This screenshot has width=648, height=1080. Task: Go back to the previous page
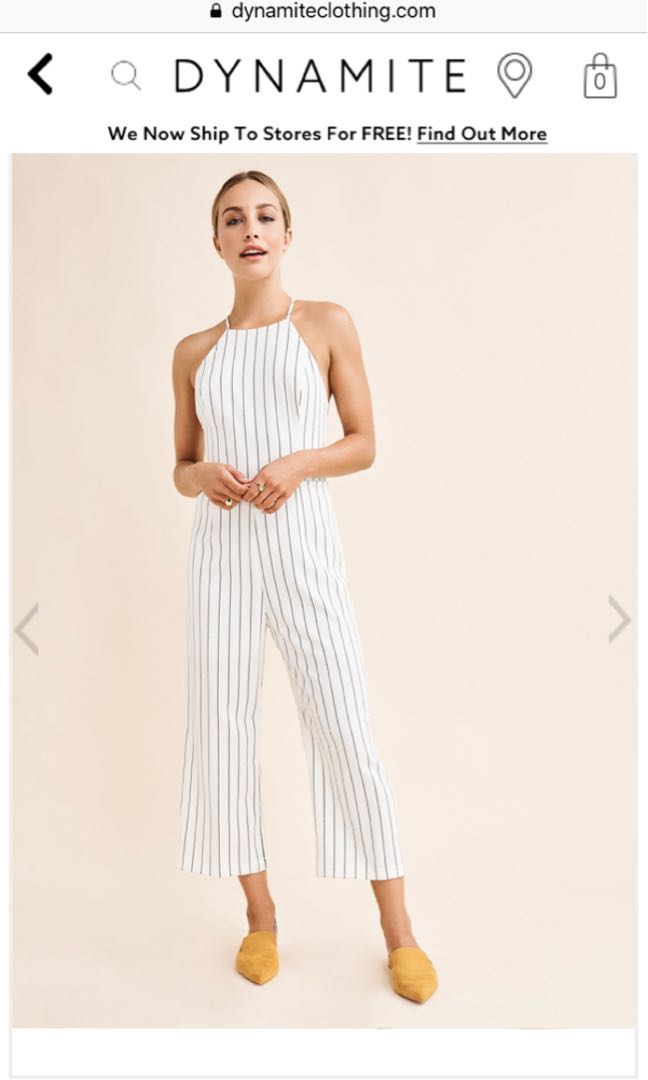point(40,75)
